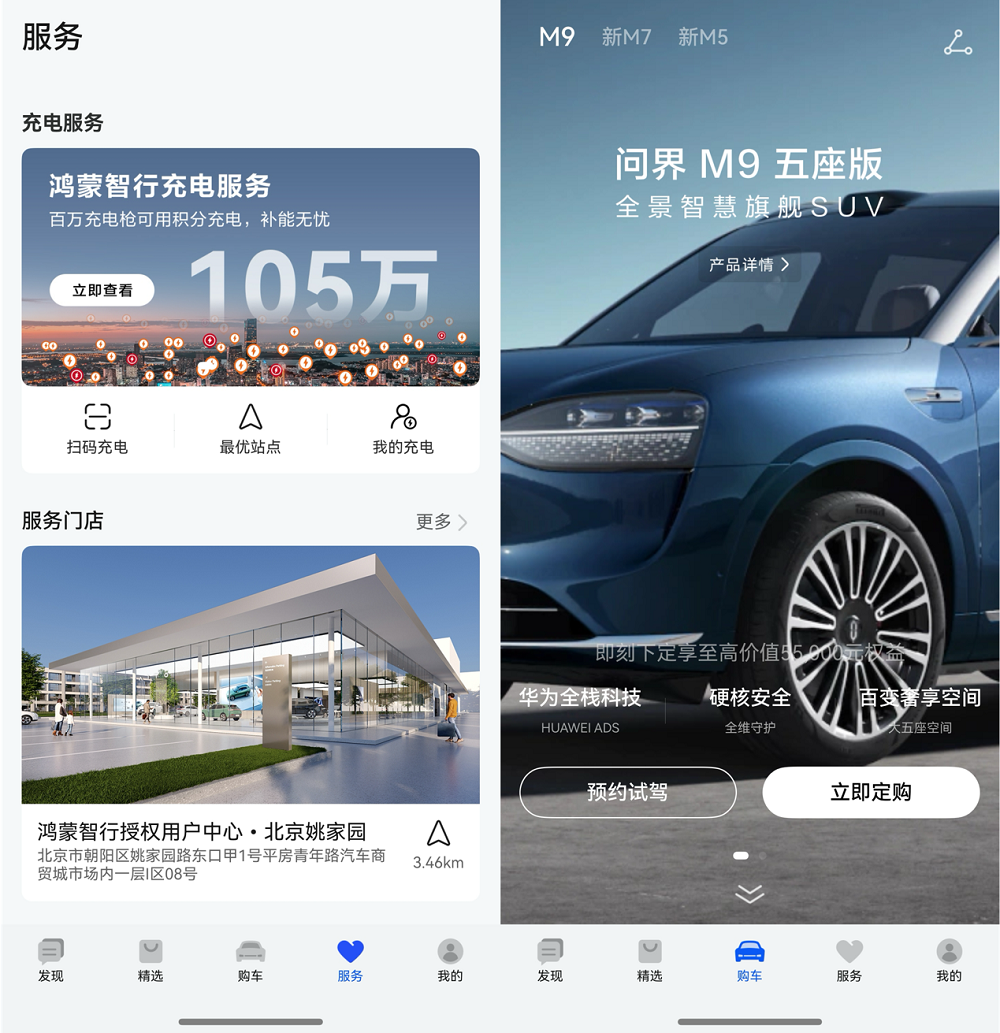Viewport: 1000px width, 1033px height.
Task: Open 我的充电 records
Action: tap(403, 429)
